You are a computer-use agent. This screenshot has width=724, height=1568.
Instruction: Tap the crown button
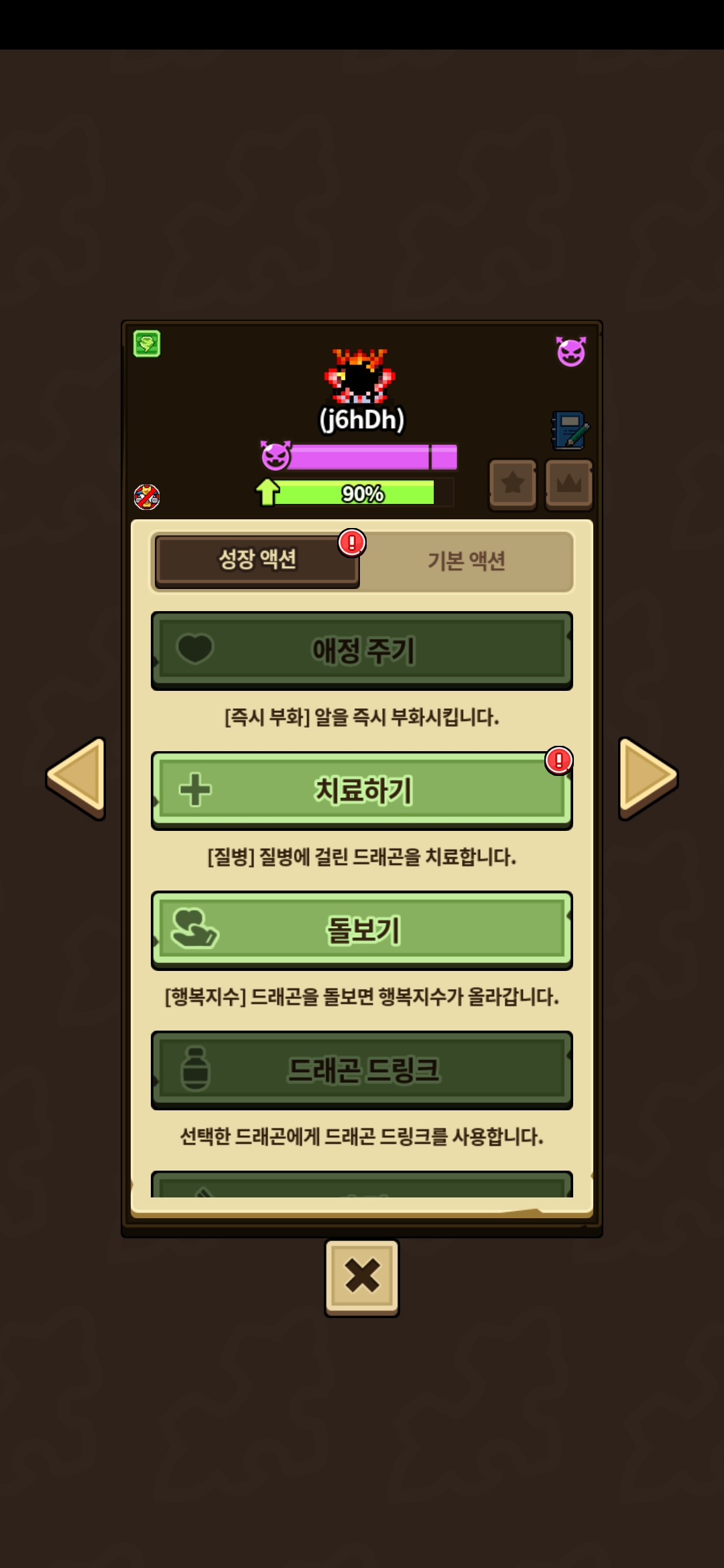[569, 484]
